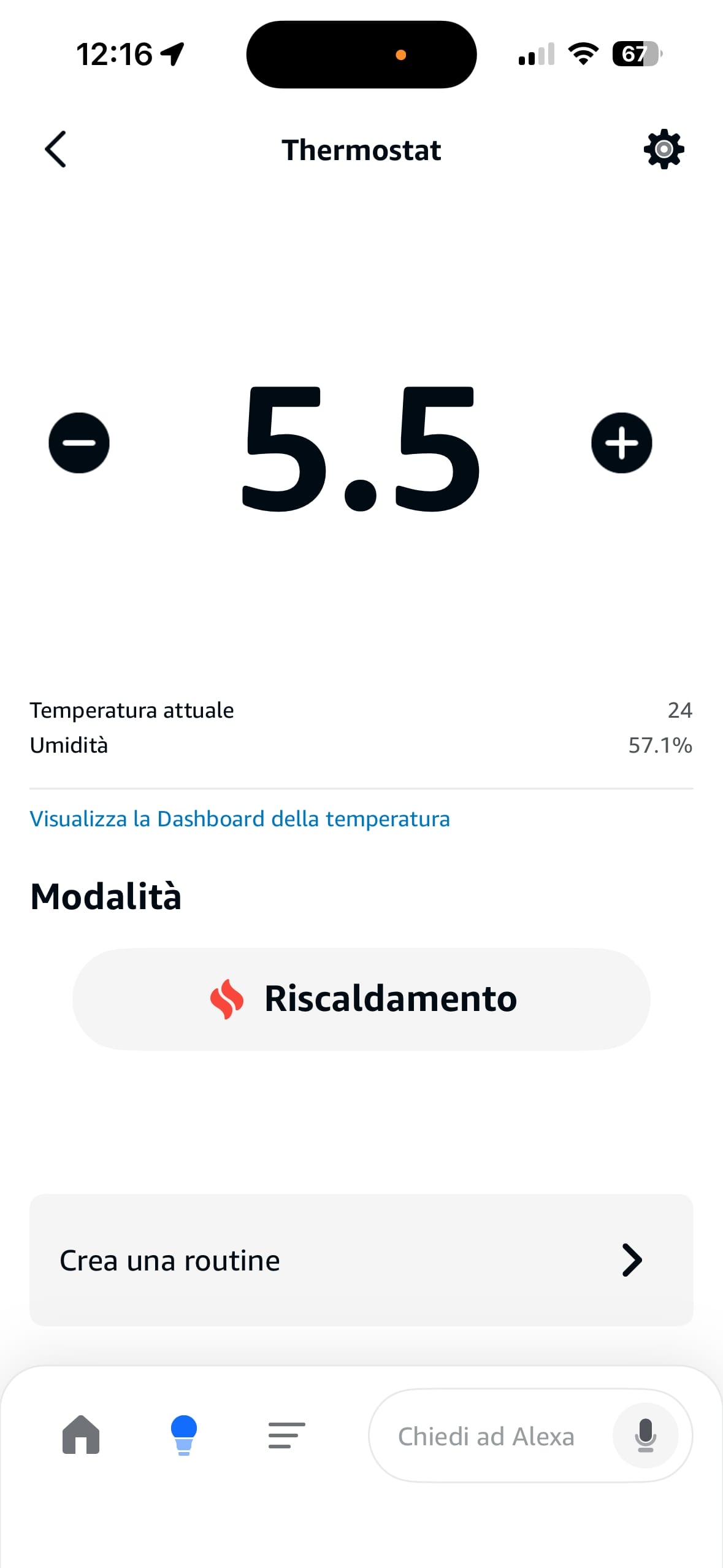Switch to the Devices light bulb tab
Screen dimensions: 723x1568
point(183,1435)
